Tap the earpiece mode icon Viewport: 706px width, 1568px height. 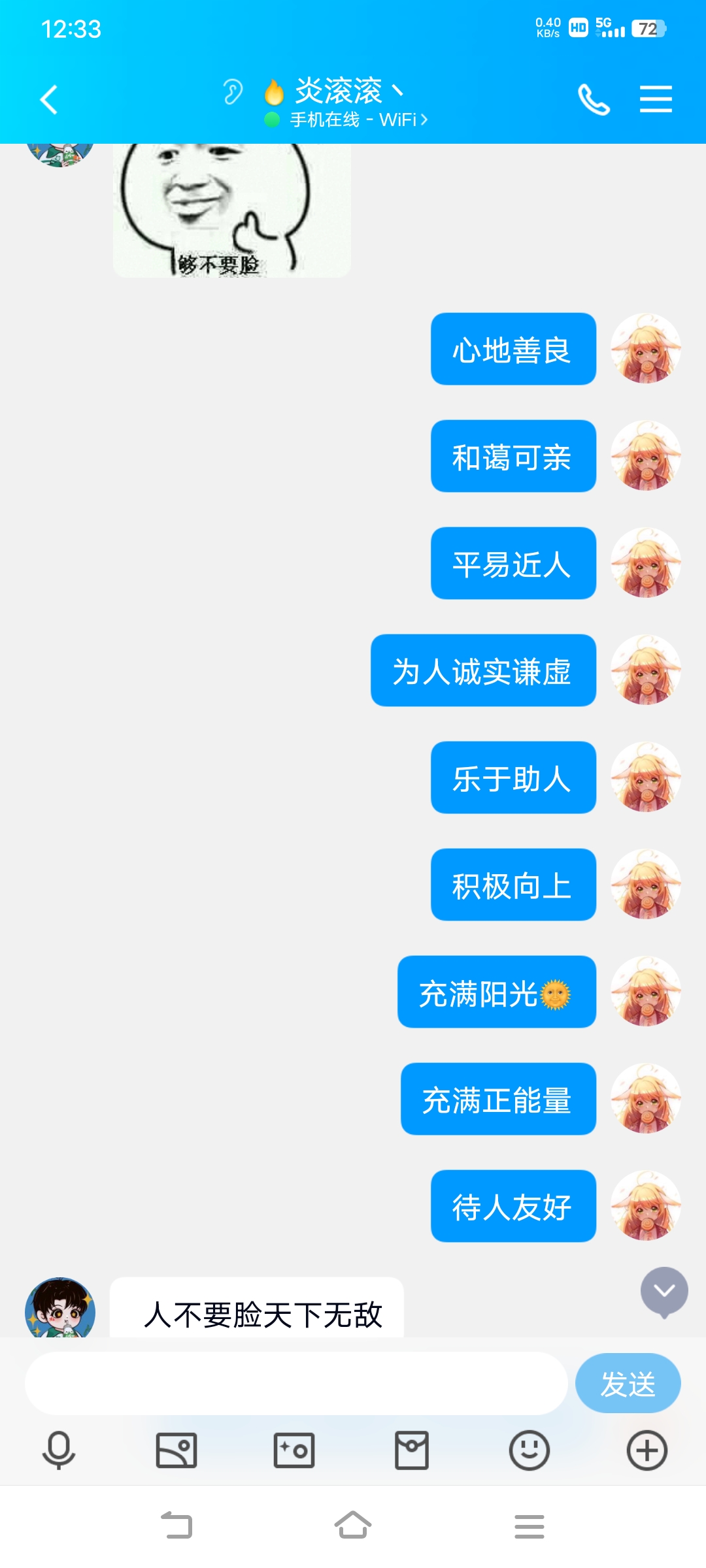[x=232, y=91]
